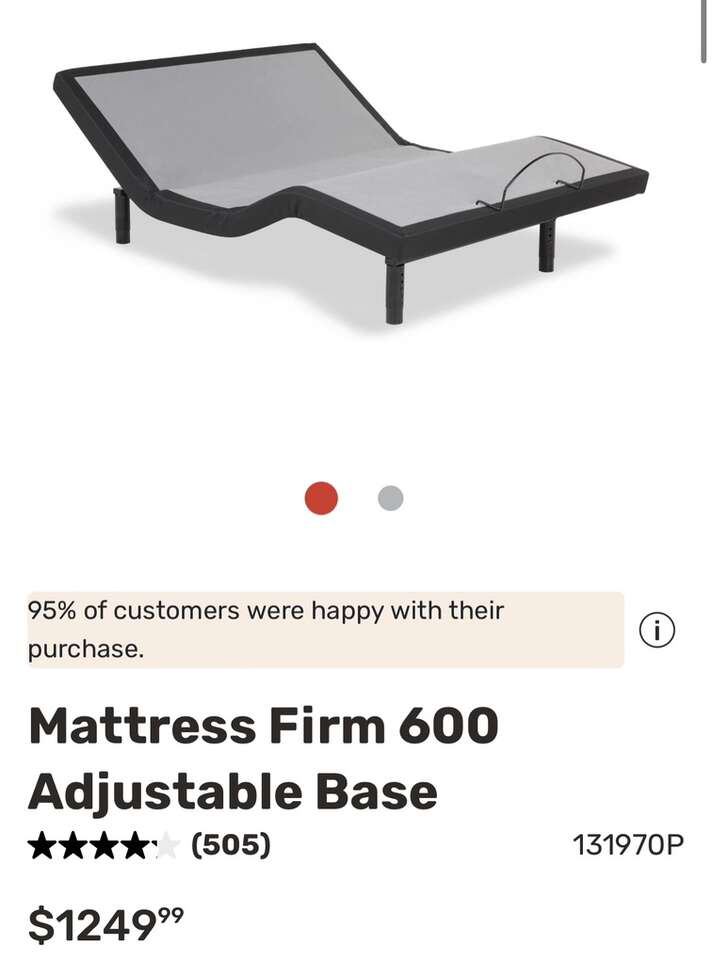Switch to the second product image dot
Image resolution: width=712 pixels, height=960 pixels.
pos(390,498)
